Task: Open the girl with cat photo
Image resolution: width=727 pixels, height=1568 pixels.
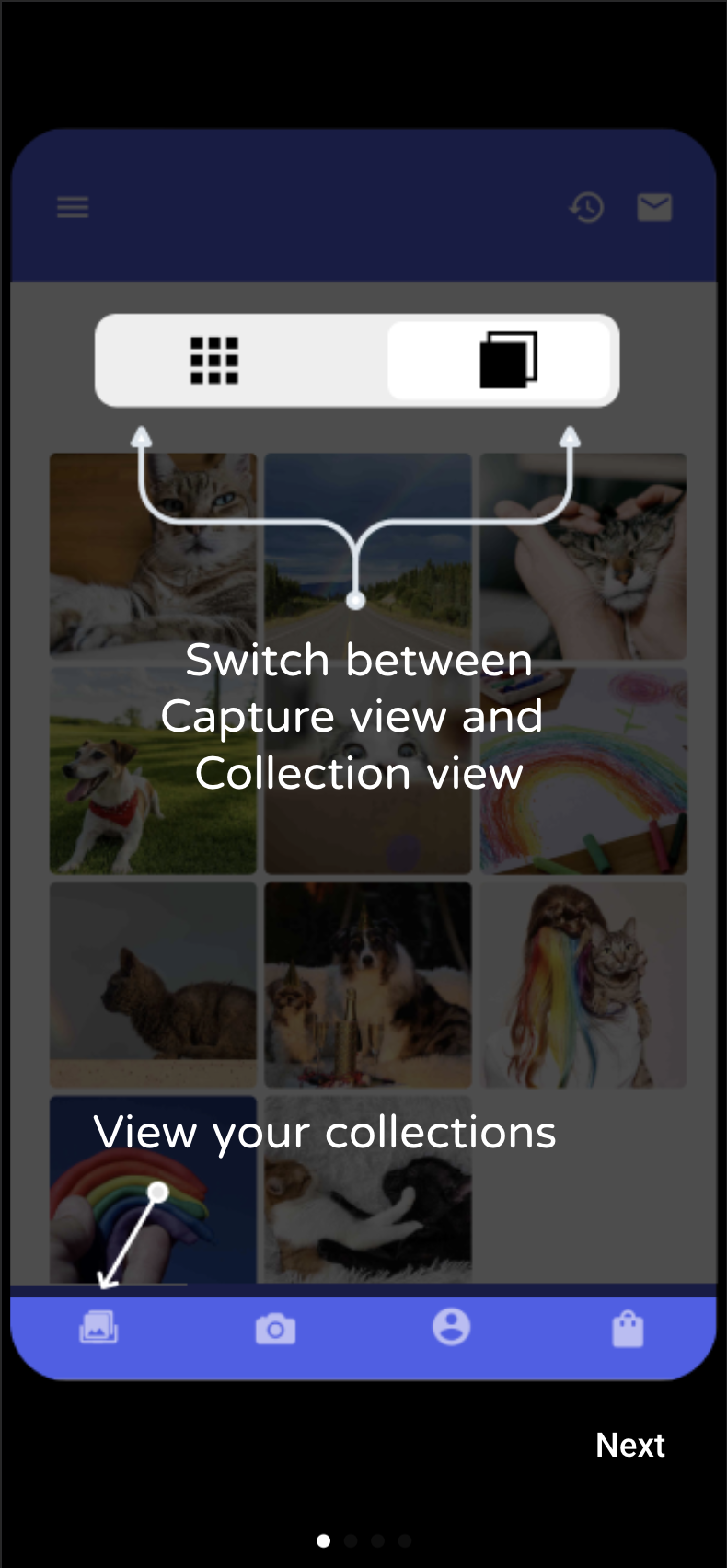Action: pyautogui.click(x=583, y=985)
